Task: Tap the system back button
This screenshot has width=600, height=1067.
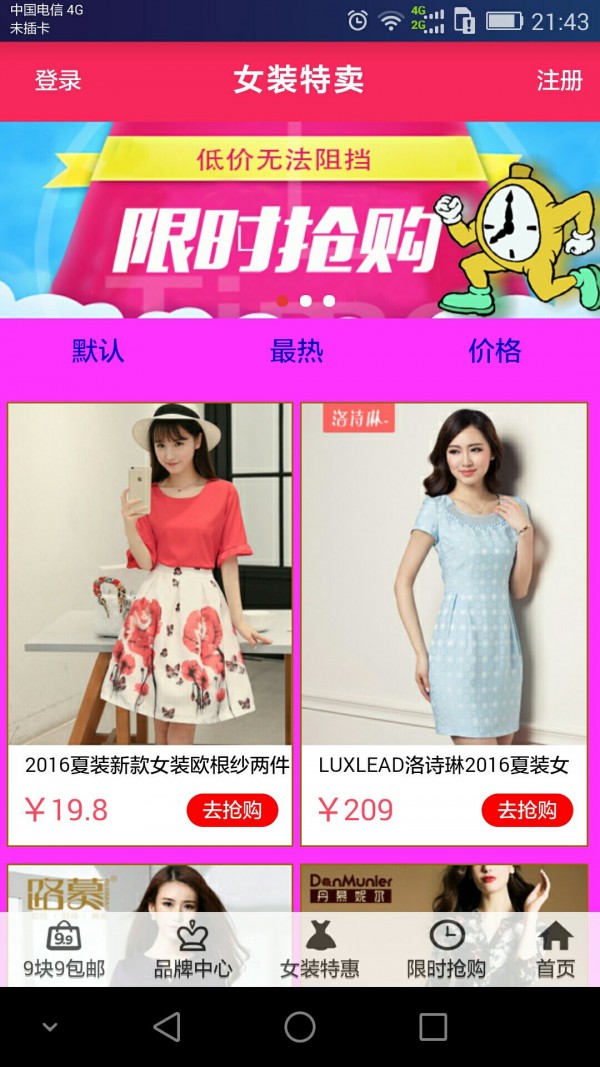Action: tap(167, 1027)
